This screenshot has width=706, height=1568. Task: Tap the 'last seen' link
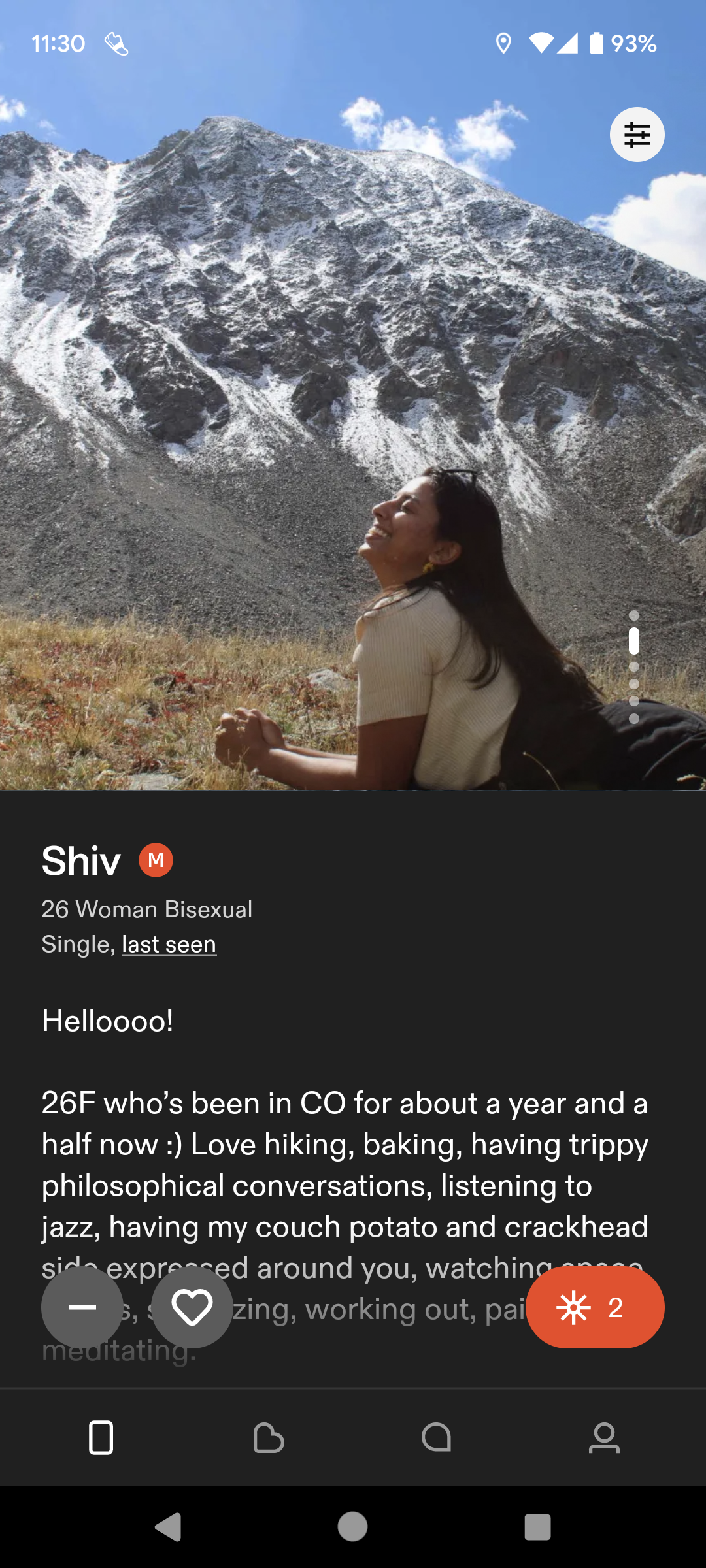coord(169,944)
